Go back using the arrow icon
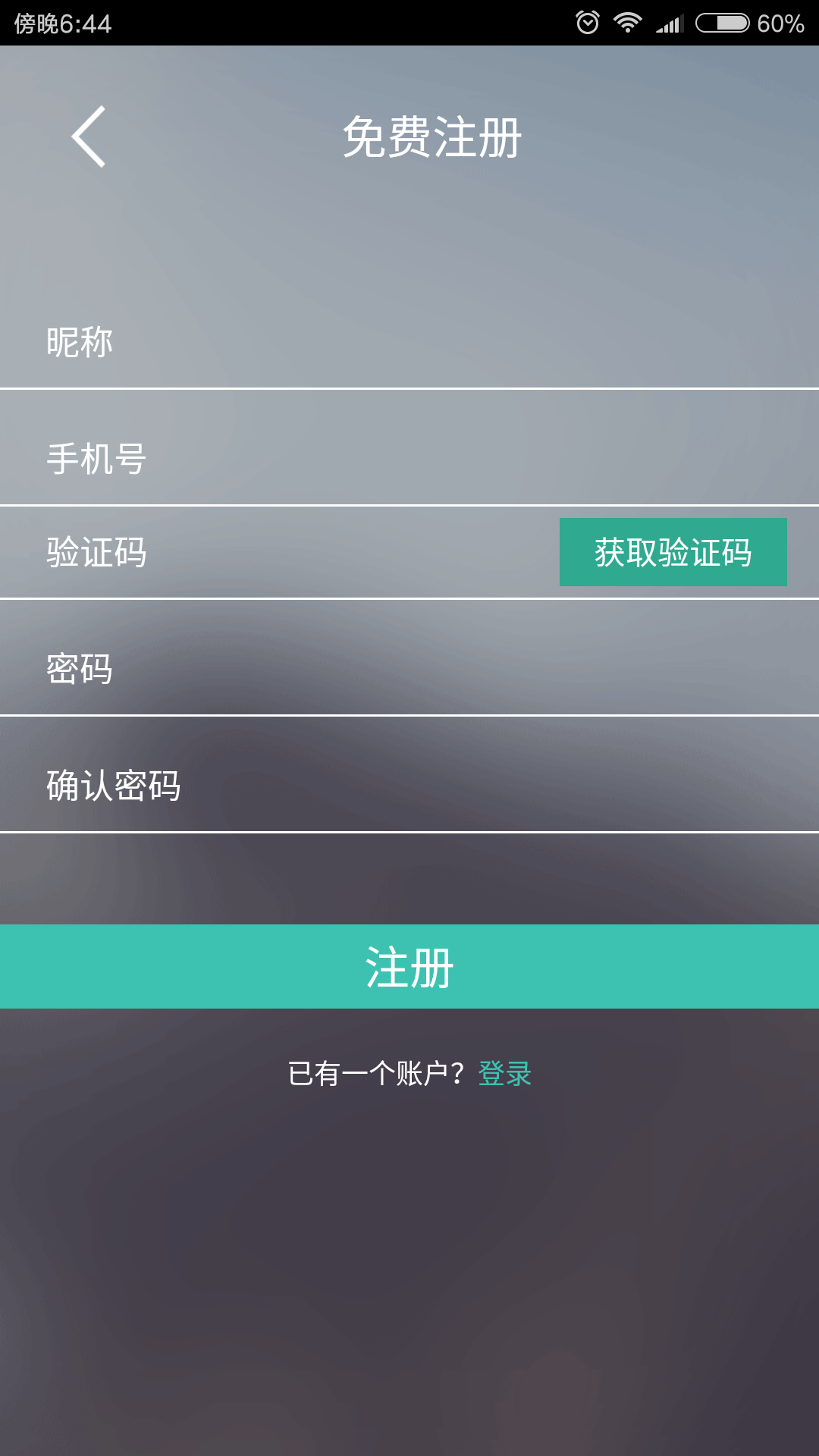The width and height of the screenshot is (819, 1456). [89, 136]
